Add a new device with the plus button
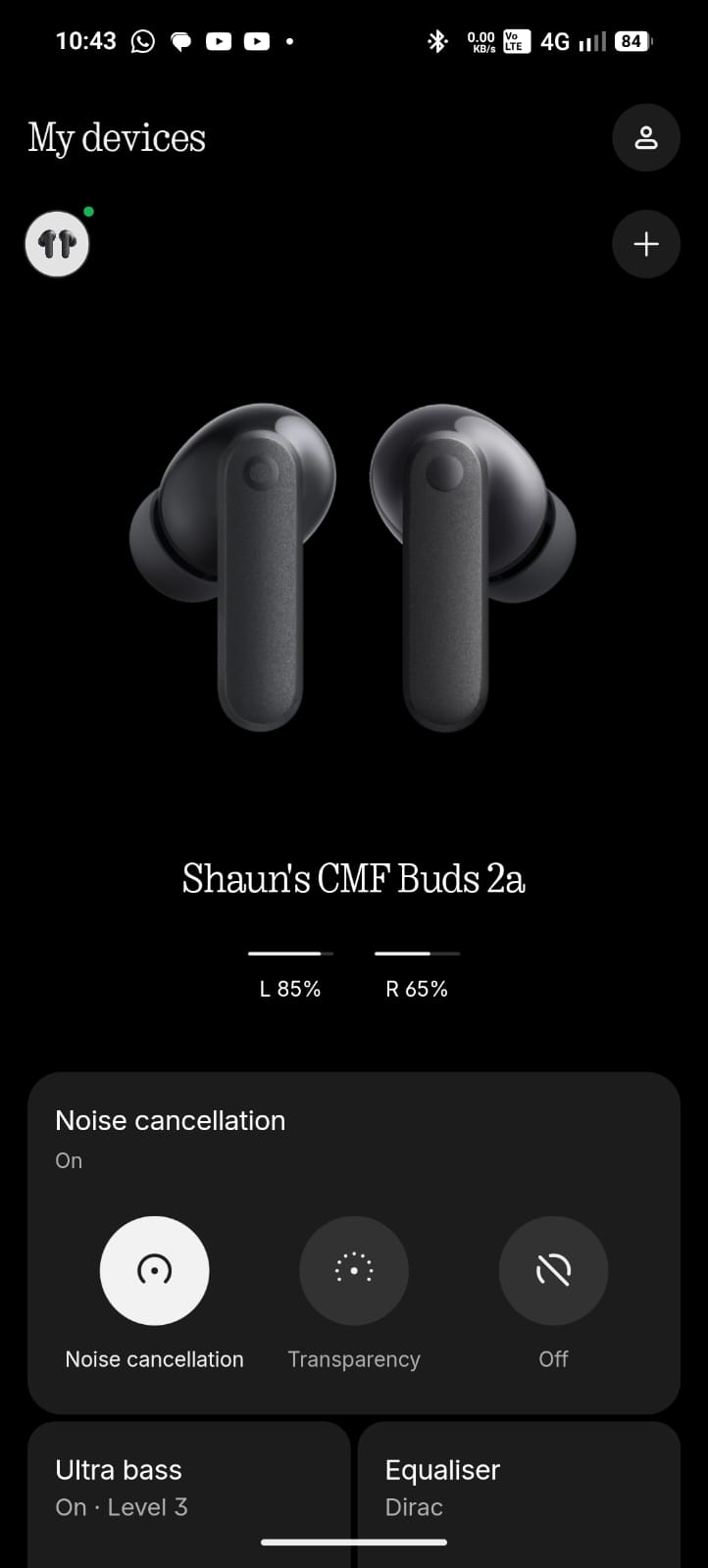Image resolution: width=708 pixels, height=1568 pixels. click(645, 244)
